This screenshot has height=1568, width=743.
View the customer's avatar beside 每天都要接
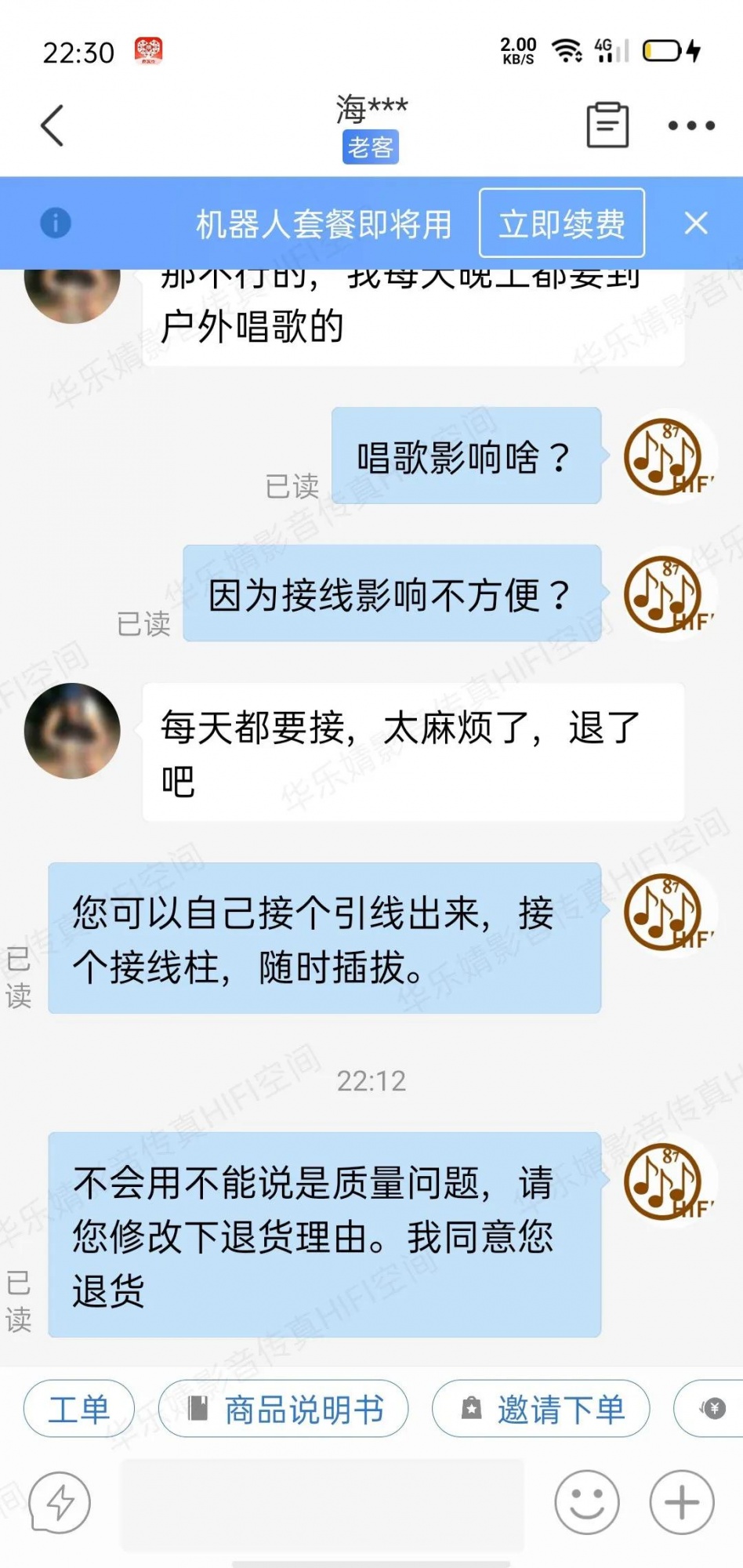(72, 731)
